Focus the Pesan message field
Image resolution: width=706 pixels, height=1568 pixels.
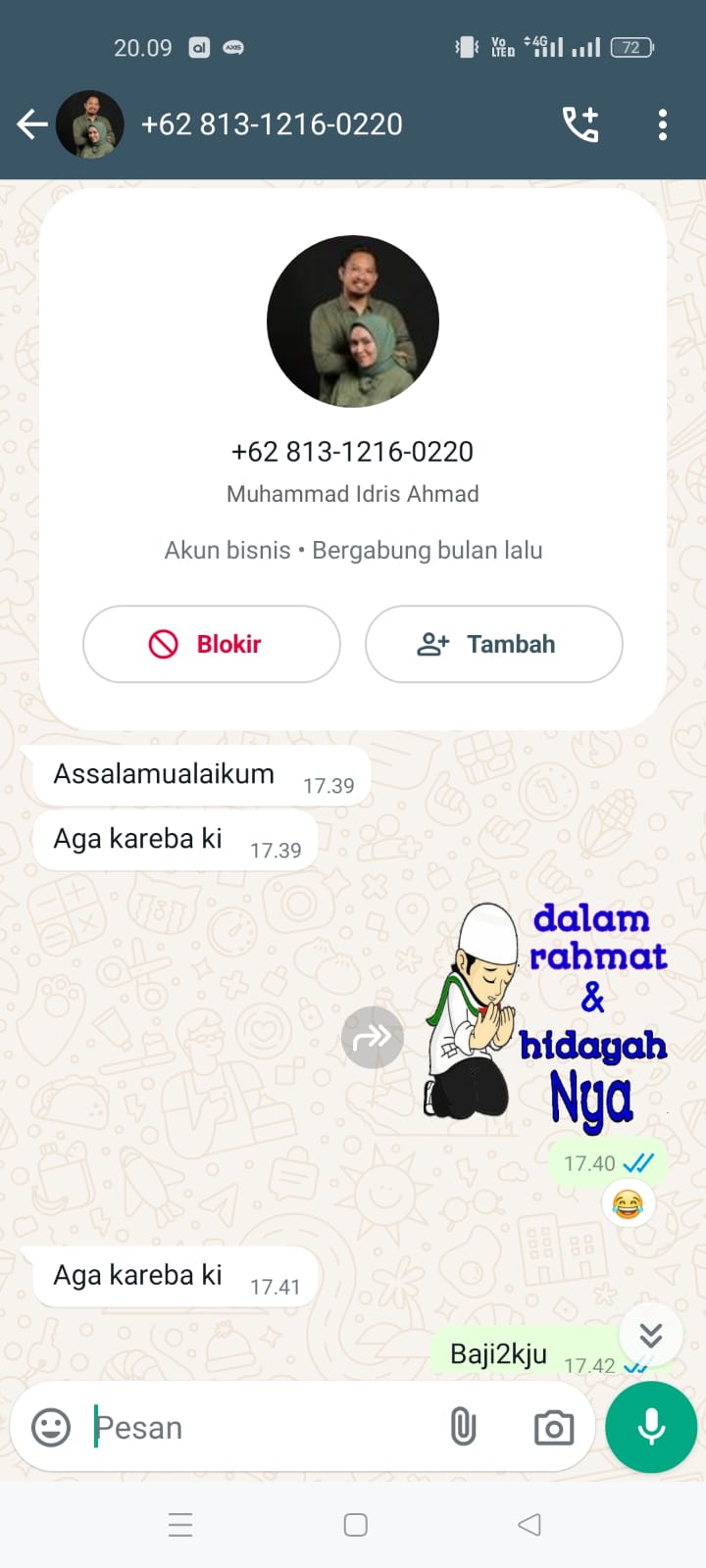click(x=255, y=1427)
